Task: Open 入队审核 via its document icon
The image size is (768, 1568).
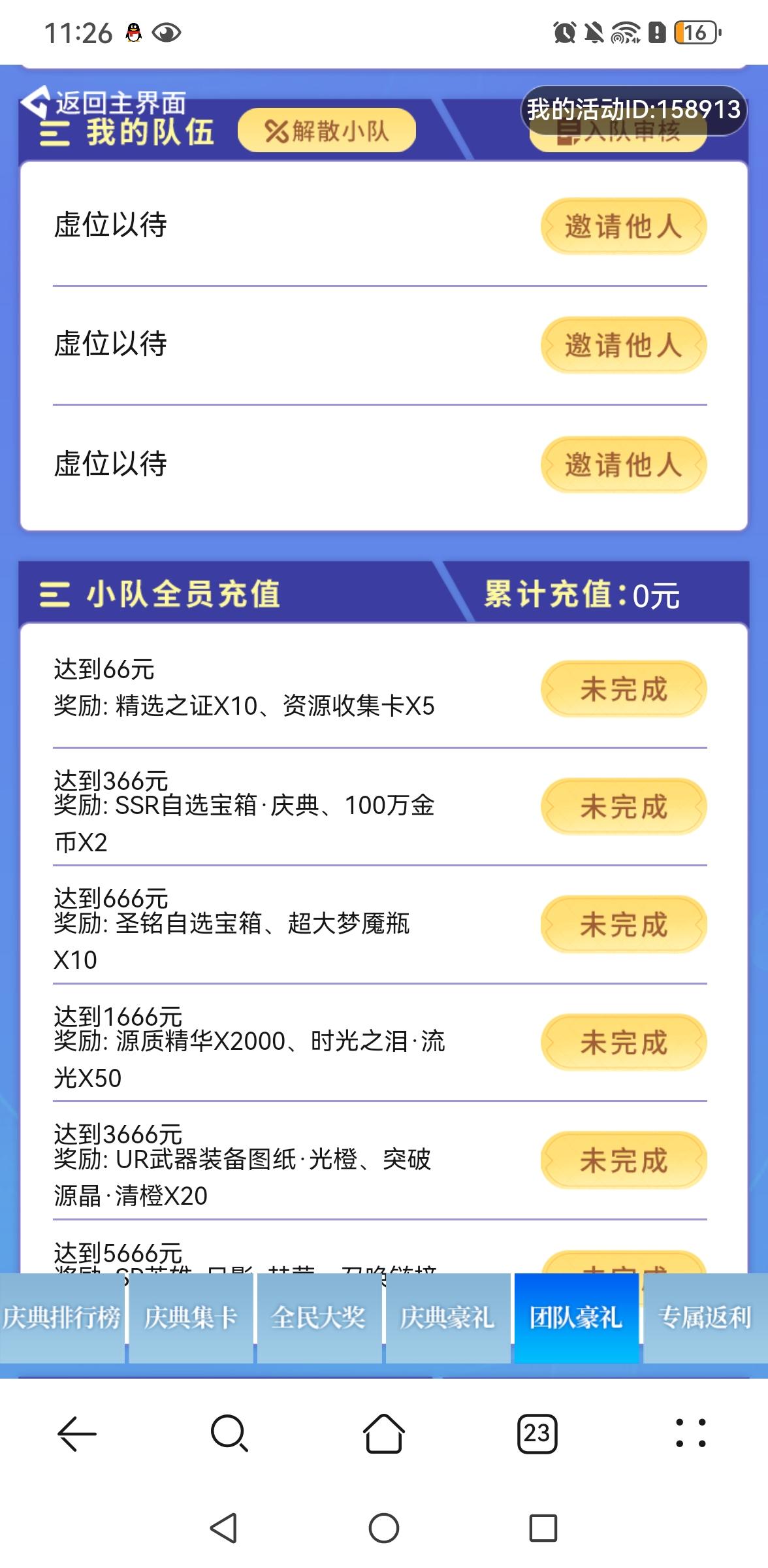Action: point(568,135)
